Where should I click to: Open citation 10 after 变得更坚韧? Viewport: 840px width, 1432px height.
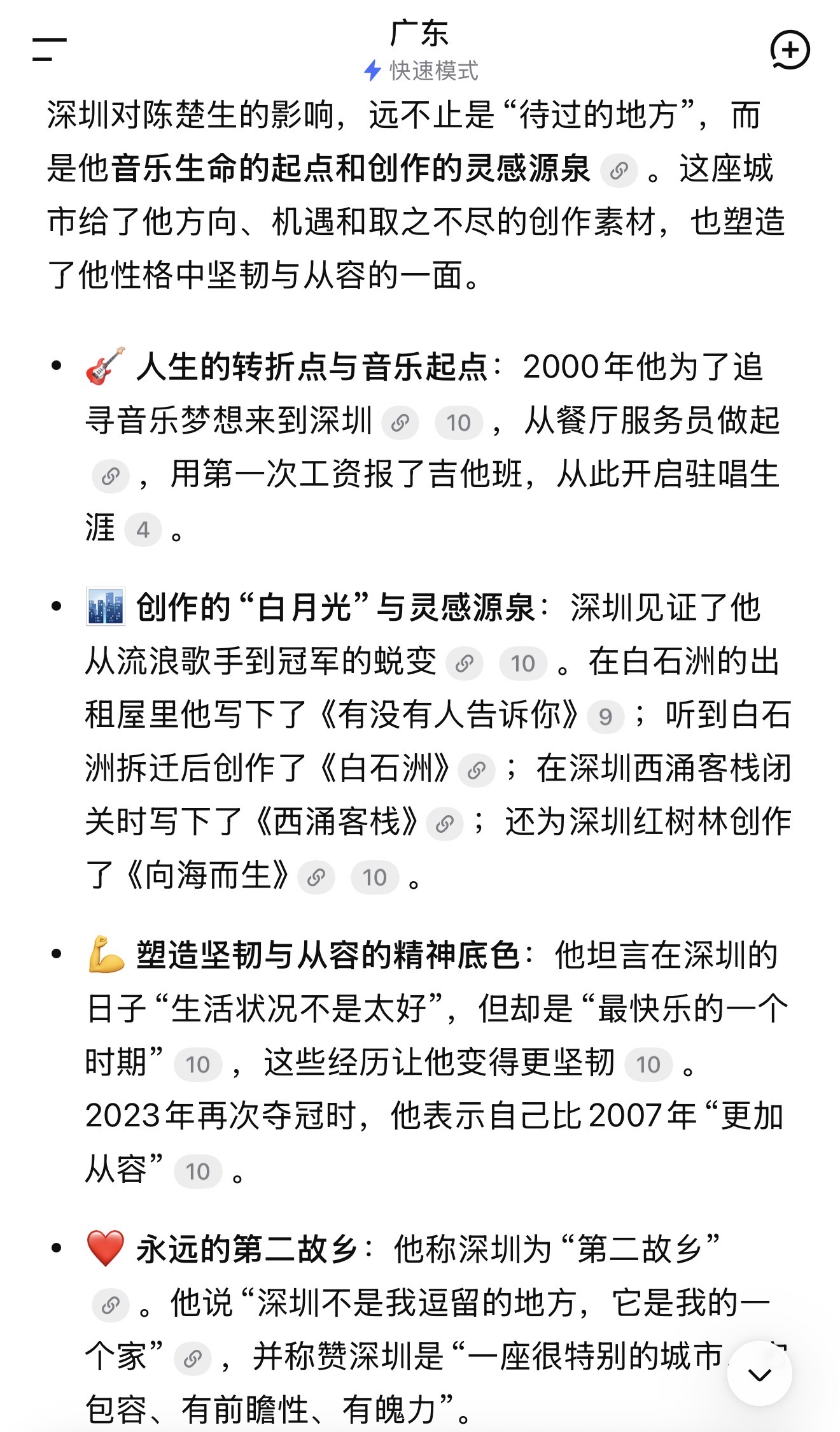pyautogui.click(x=648, y=1065)
